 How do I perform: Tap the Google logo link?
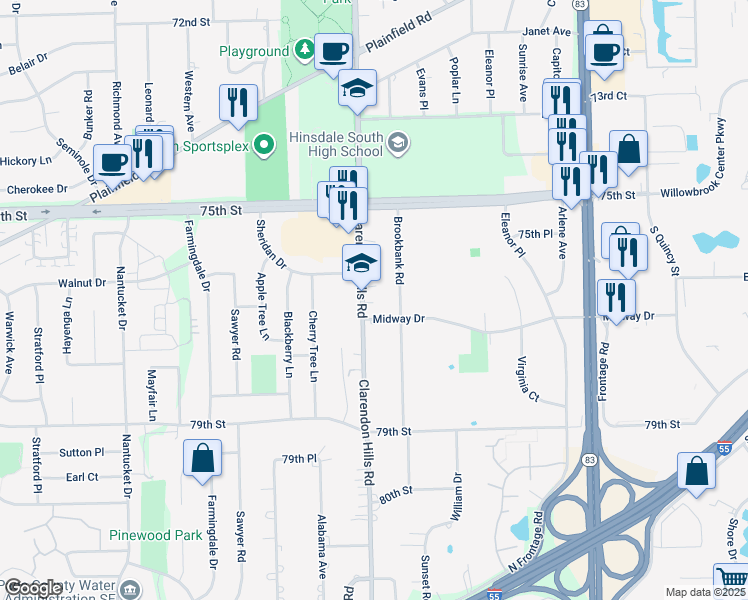pyautogui.click(x=33, y=589)
